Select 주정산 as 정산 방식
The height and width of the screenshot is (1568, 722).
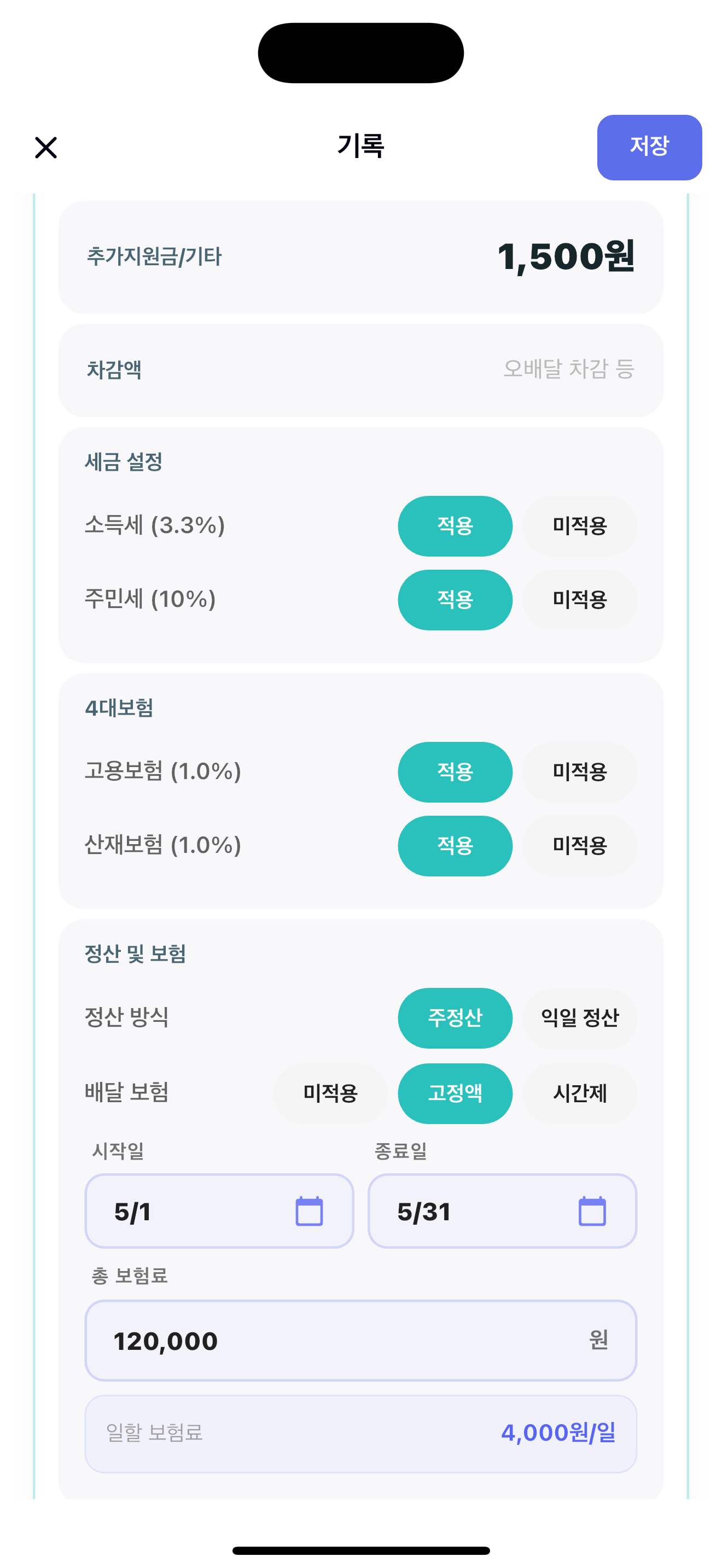click(x=455, y=1018)
